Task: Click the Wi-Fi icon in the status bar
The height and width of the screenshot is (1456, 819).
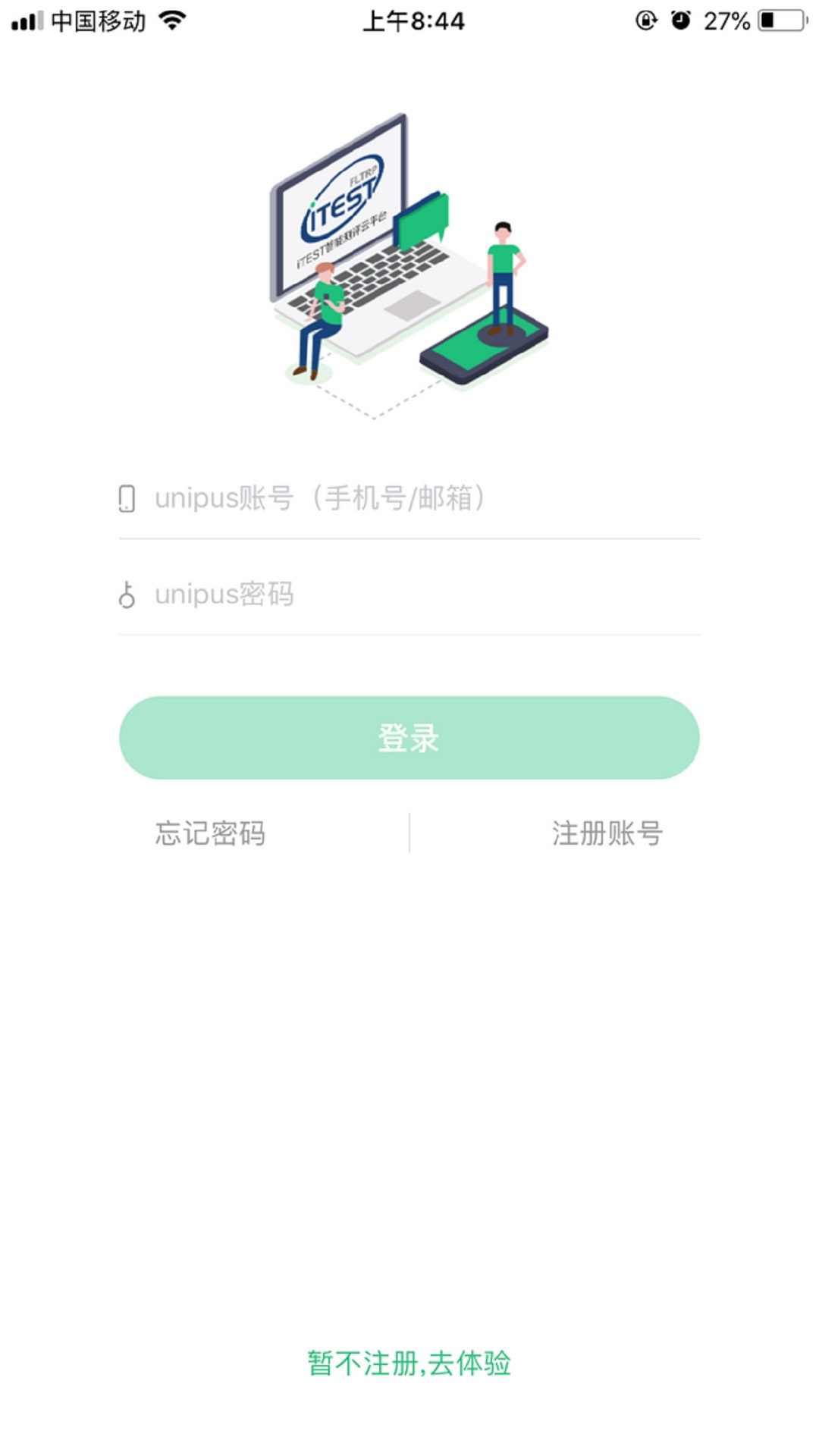Action: tap(173, 21)
